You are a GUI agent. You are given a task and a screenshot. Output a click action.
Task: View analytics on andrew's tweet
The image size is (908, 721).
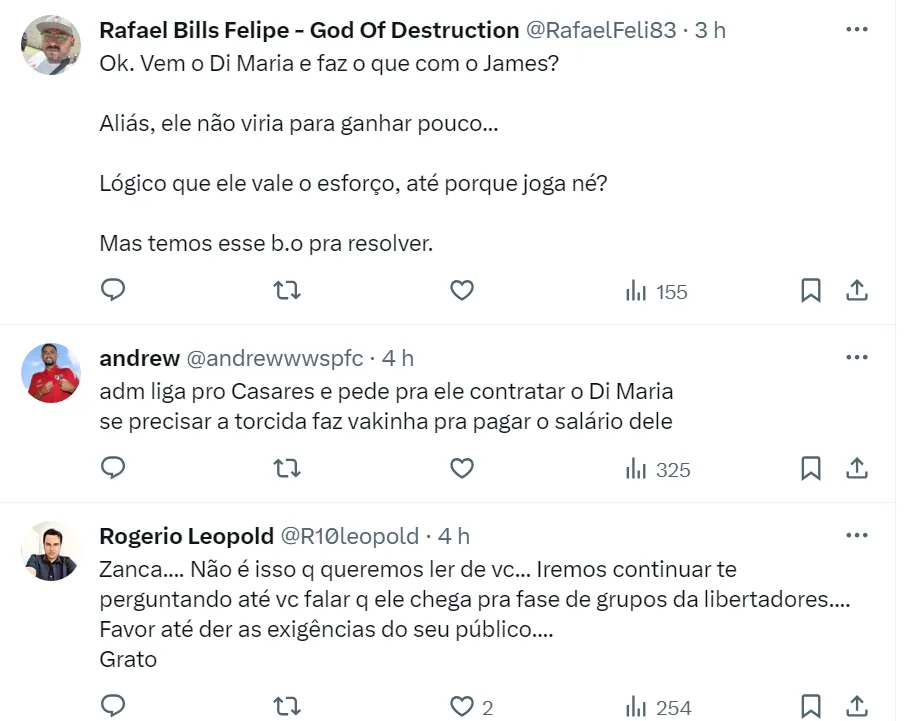658,469
